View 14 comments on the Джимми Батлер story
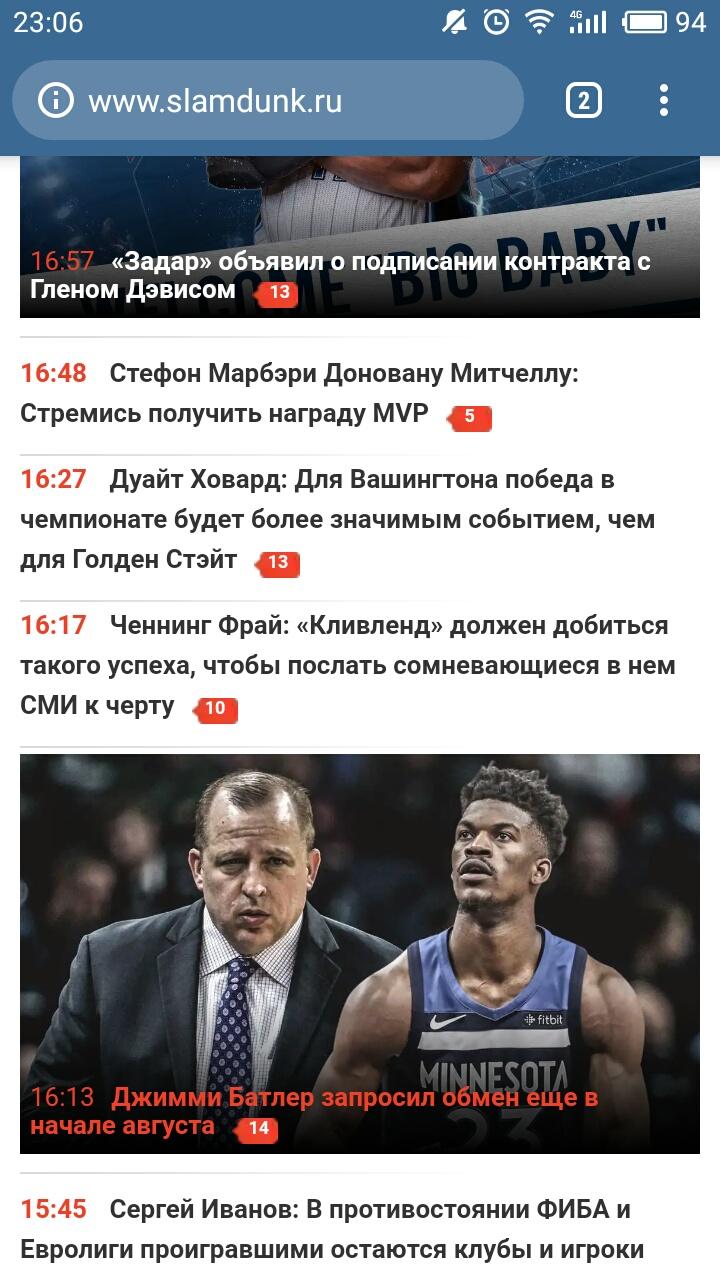720x1280 pixels. (x=257, y=1129)
